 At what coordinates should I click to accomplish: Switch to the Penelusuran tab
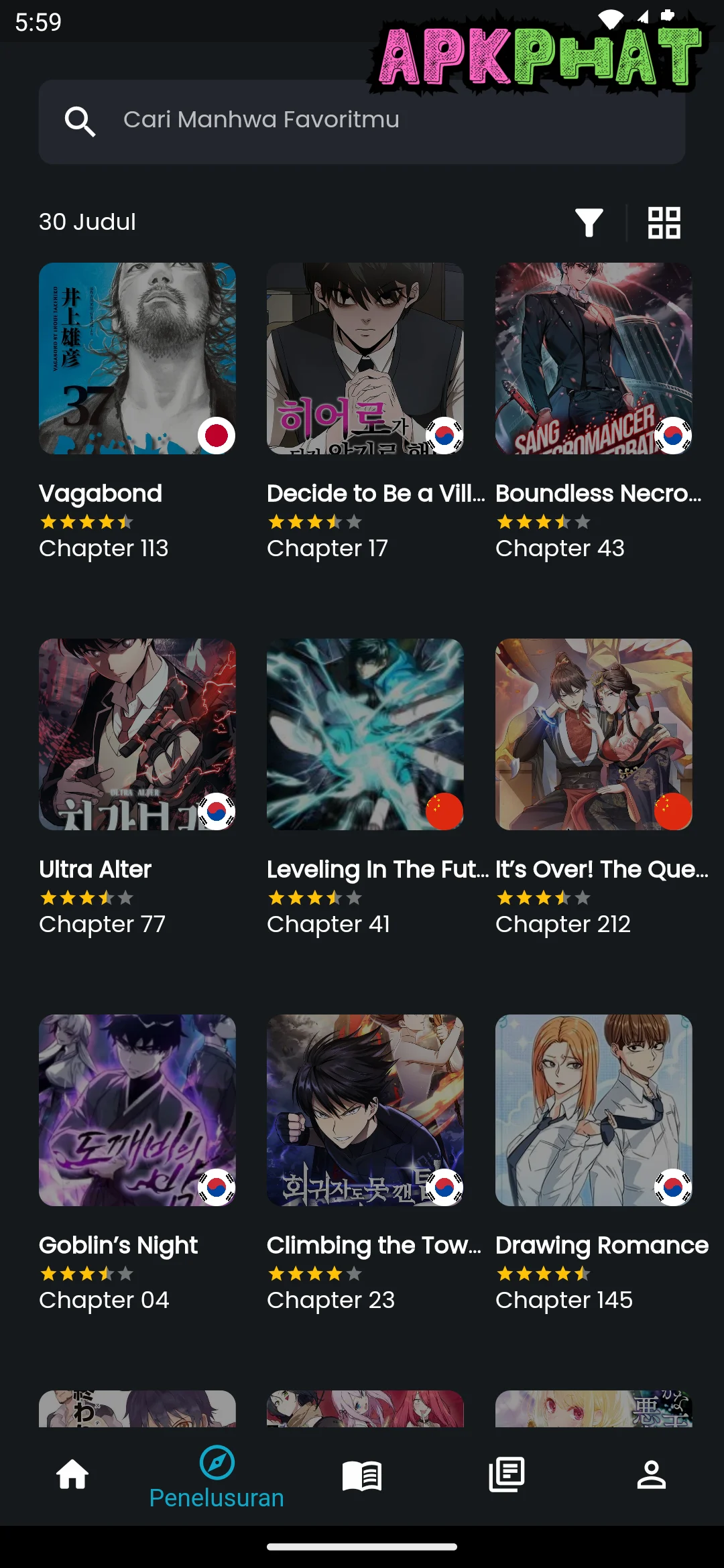[217, 1476]
